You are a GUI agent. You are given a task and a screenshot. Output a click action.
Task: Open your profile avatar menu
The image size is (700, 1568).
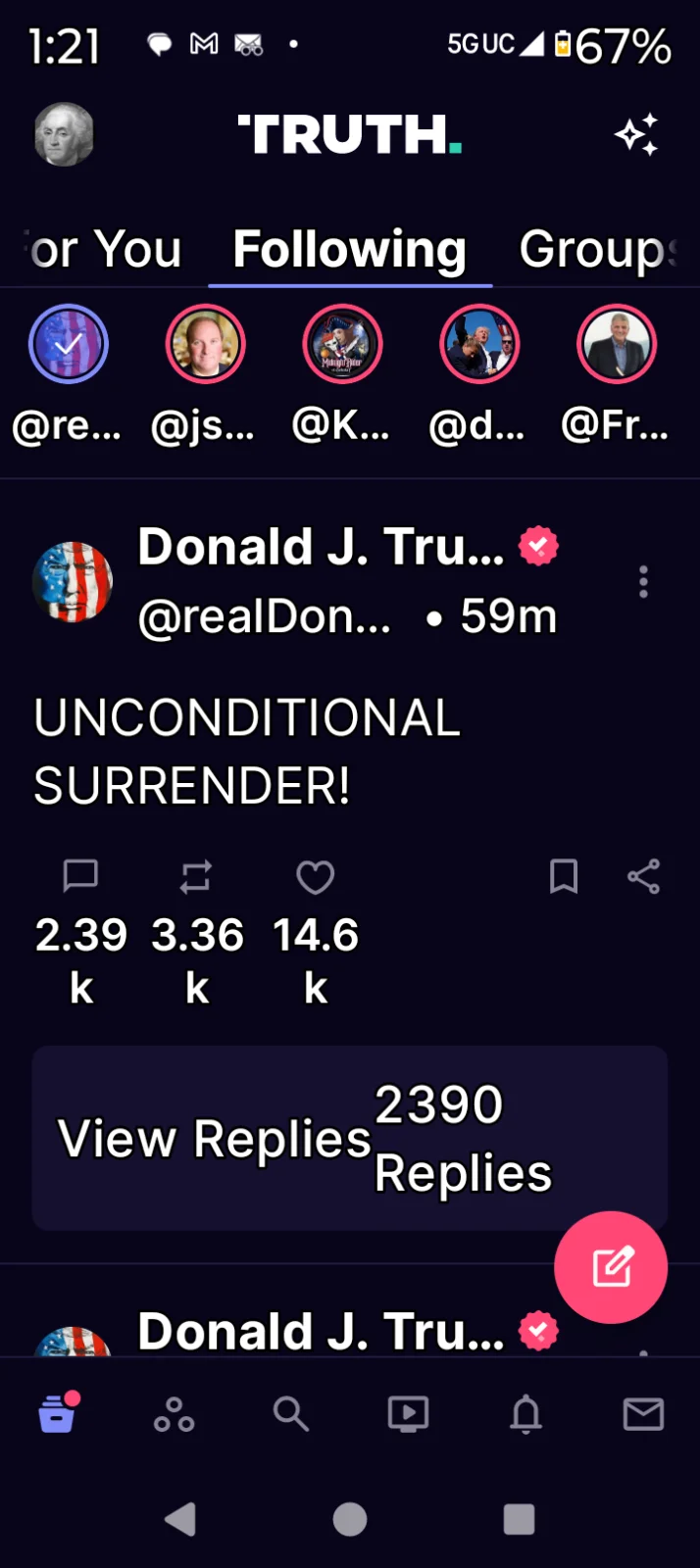64,134
